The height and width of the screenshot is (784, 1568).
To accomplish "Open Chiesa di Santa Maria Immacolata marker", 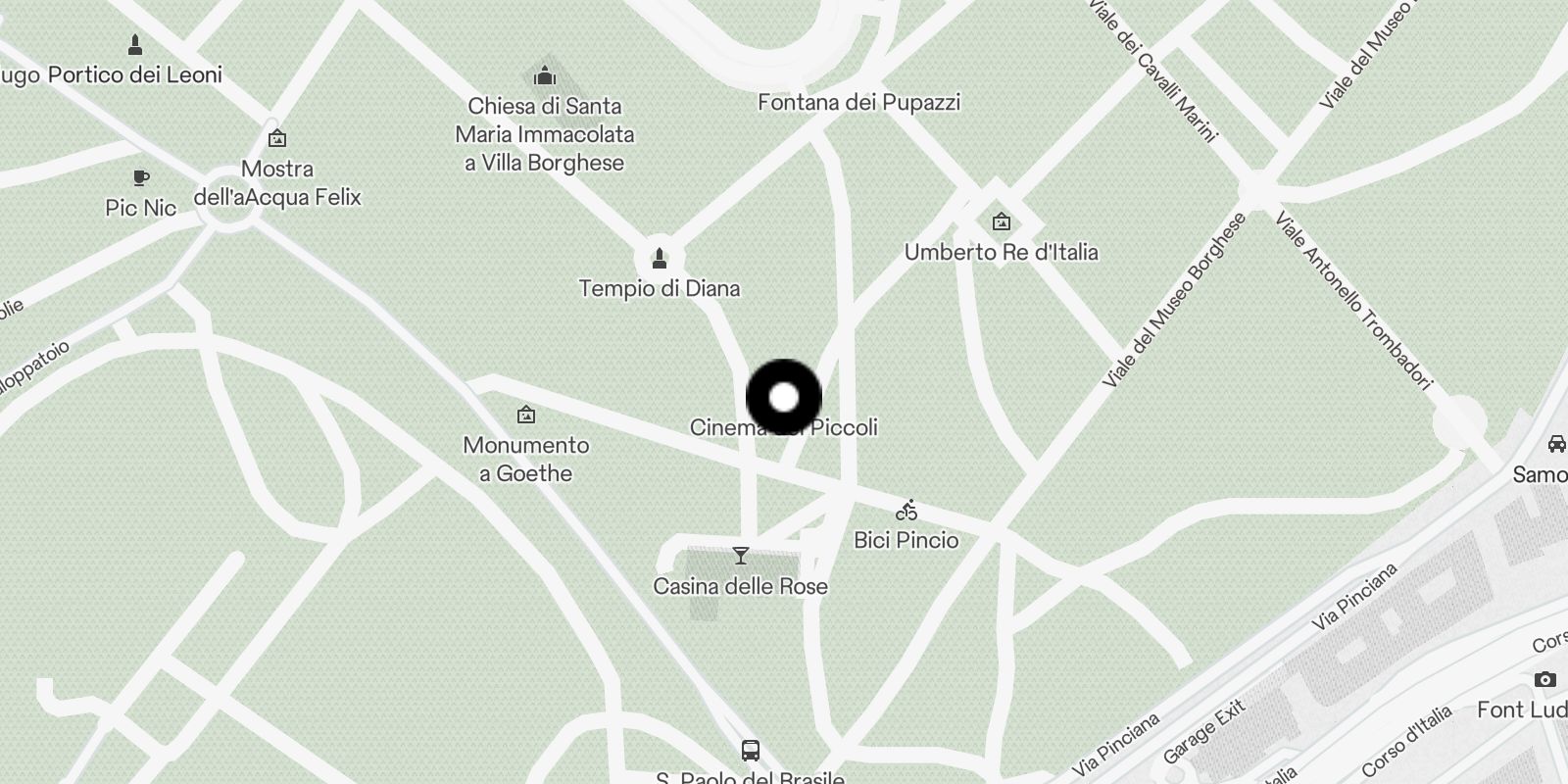I will pos(545,76).
